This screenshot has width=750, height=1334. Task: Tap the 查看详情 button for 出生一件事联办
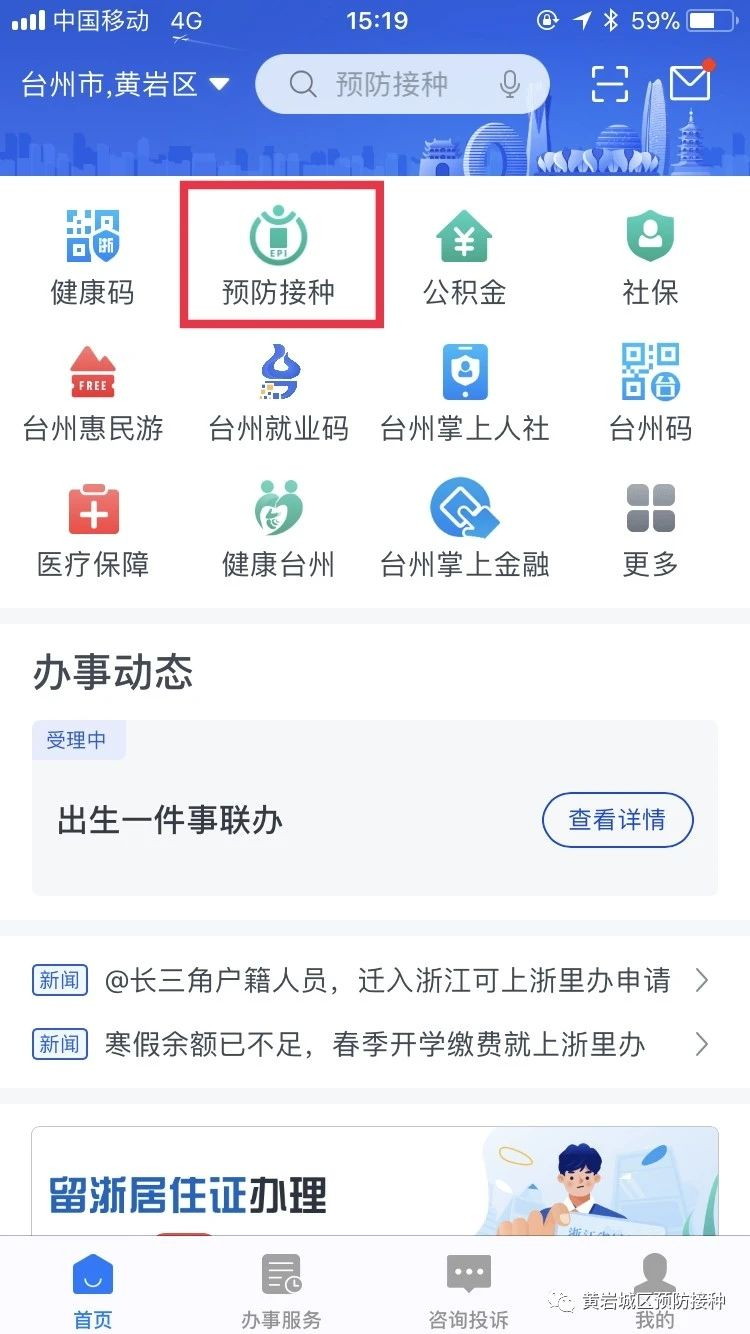pyautogui.click(x=617, y=820)
